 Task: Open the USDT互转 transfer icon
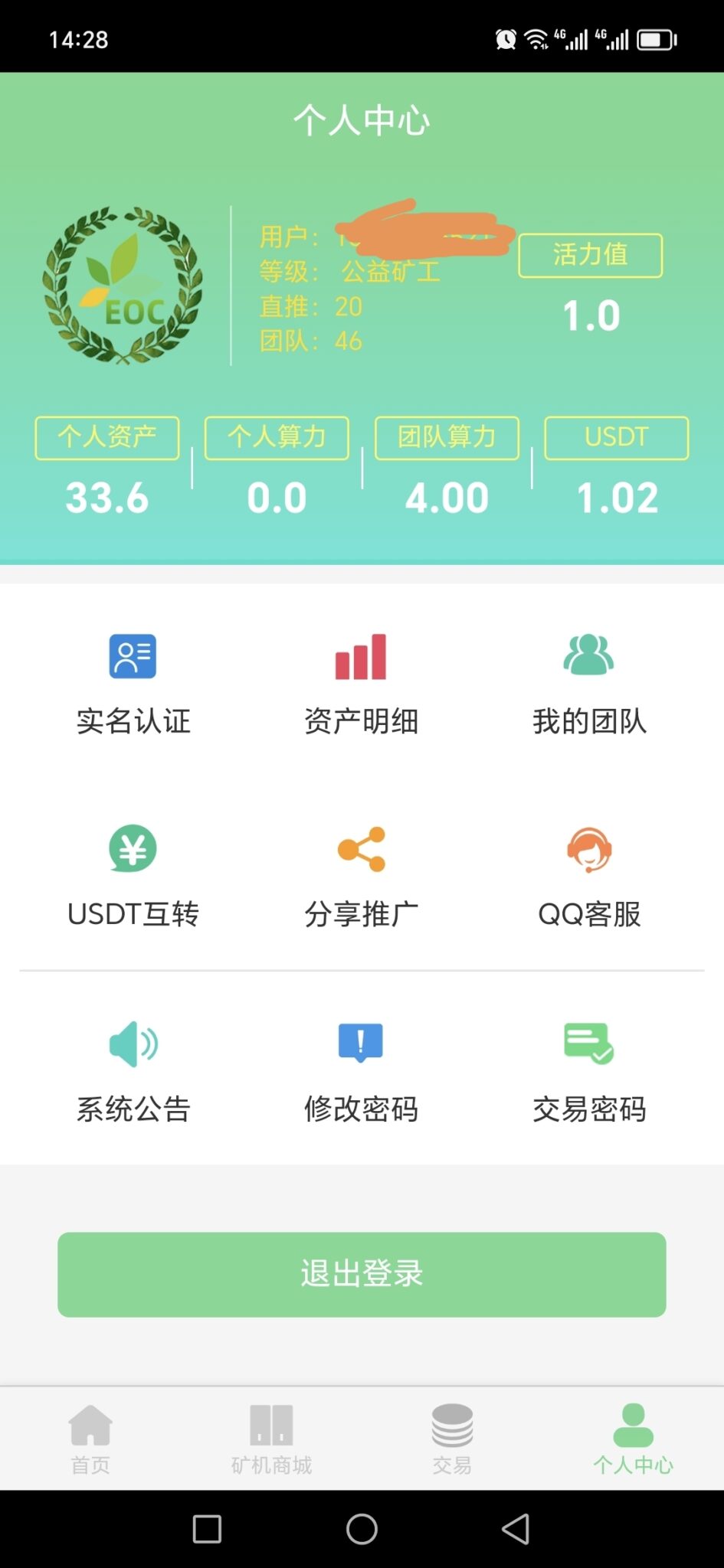click(x=133, y=848)
